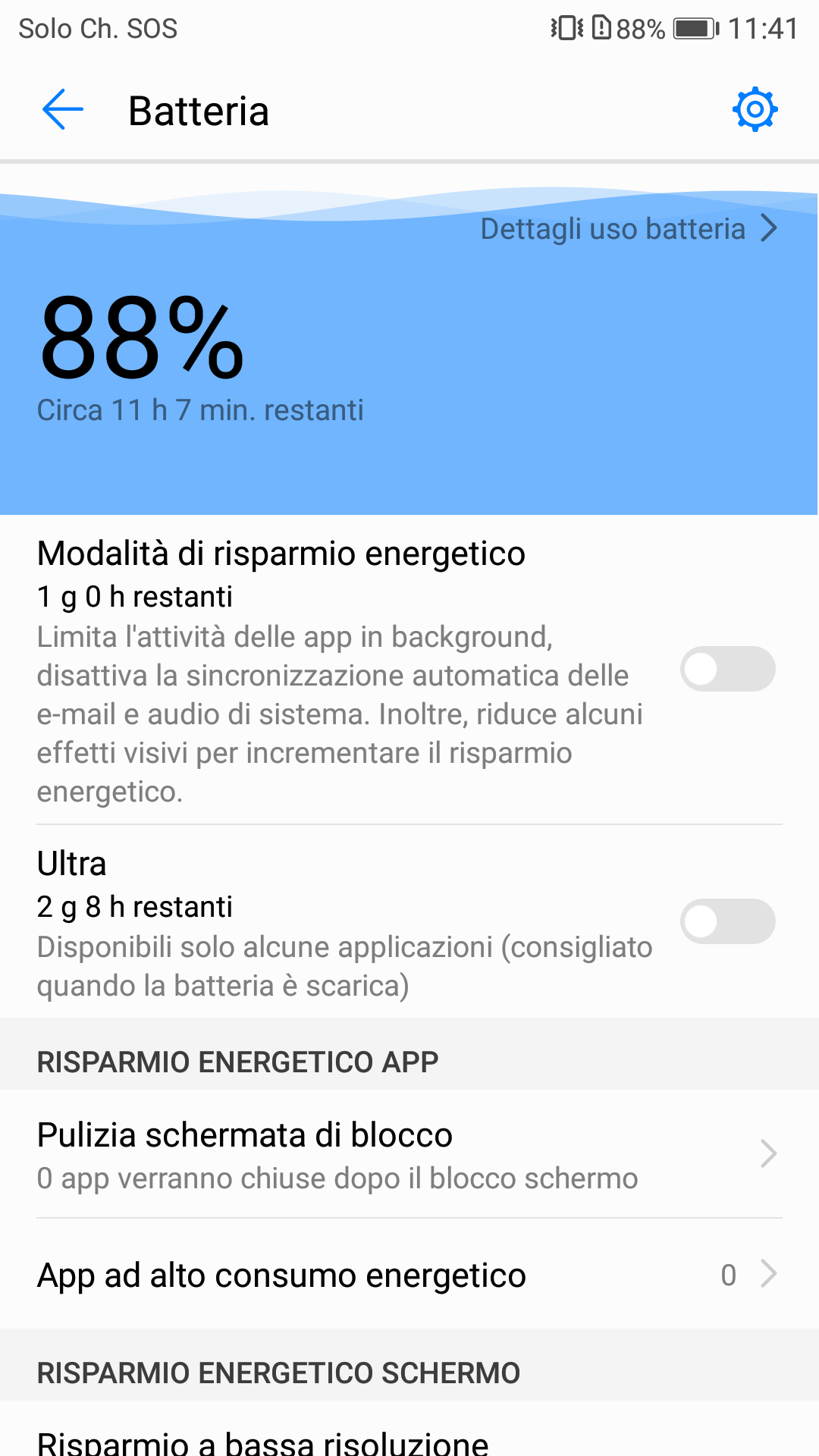This screenshot has width=819, height=1456.
Task: View App ad alto consumo energetico
Action: point(409,1275)
